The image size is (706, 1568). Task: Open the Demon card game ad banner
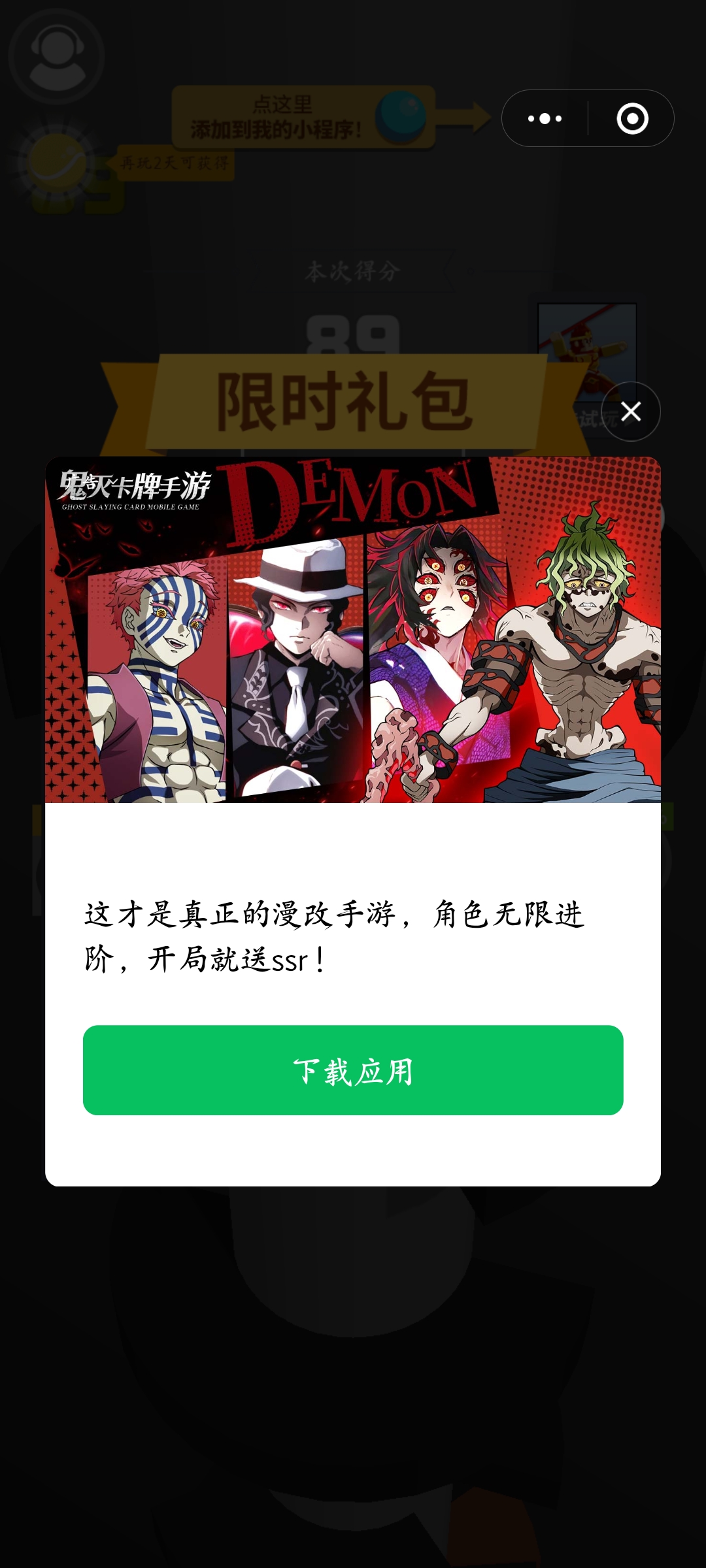click(x=353, y=630)
